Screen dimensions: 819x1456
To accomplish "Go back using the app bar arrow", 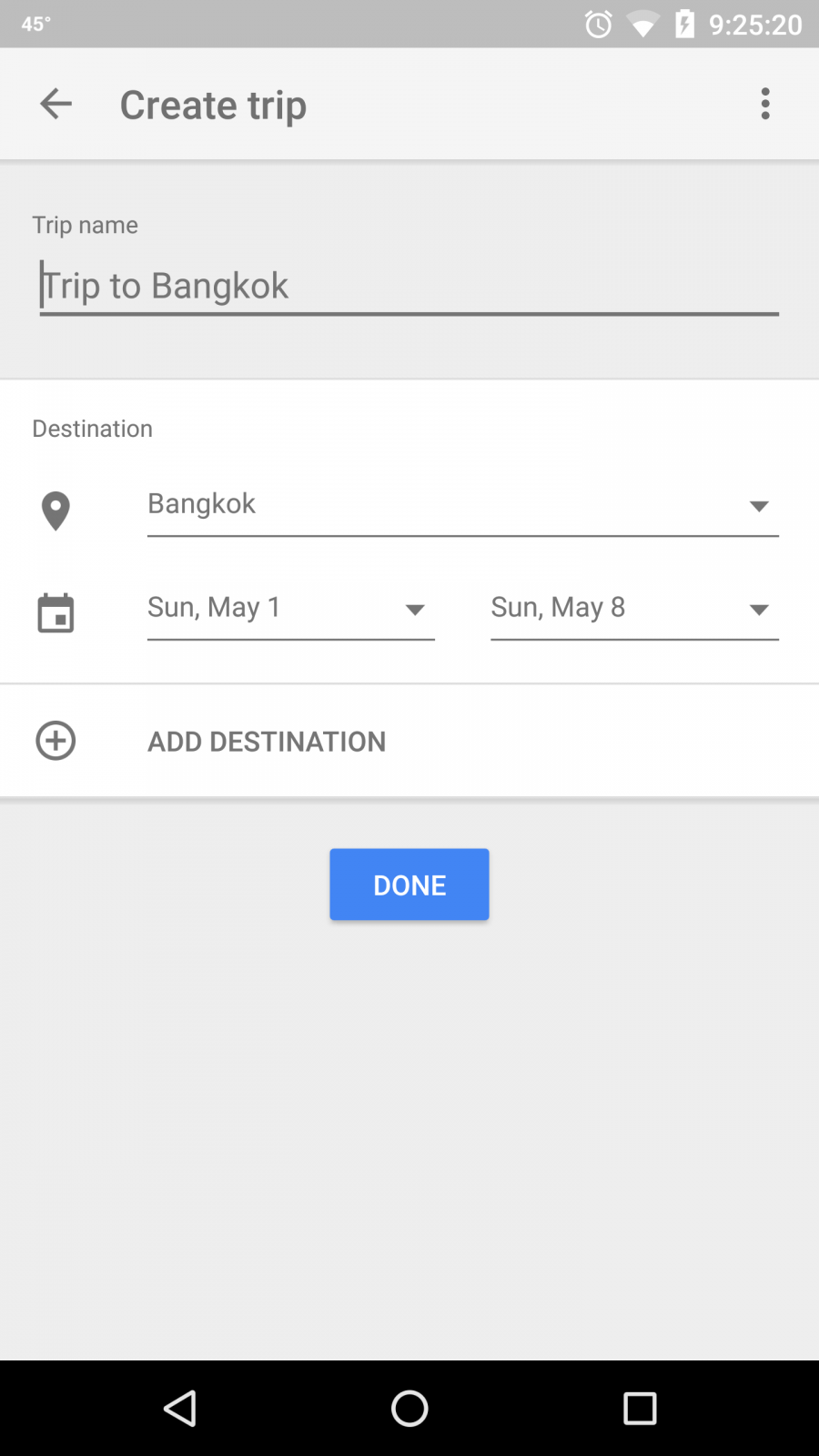I will (x=56, y=104).
